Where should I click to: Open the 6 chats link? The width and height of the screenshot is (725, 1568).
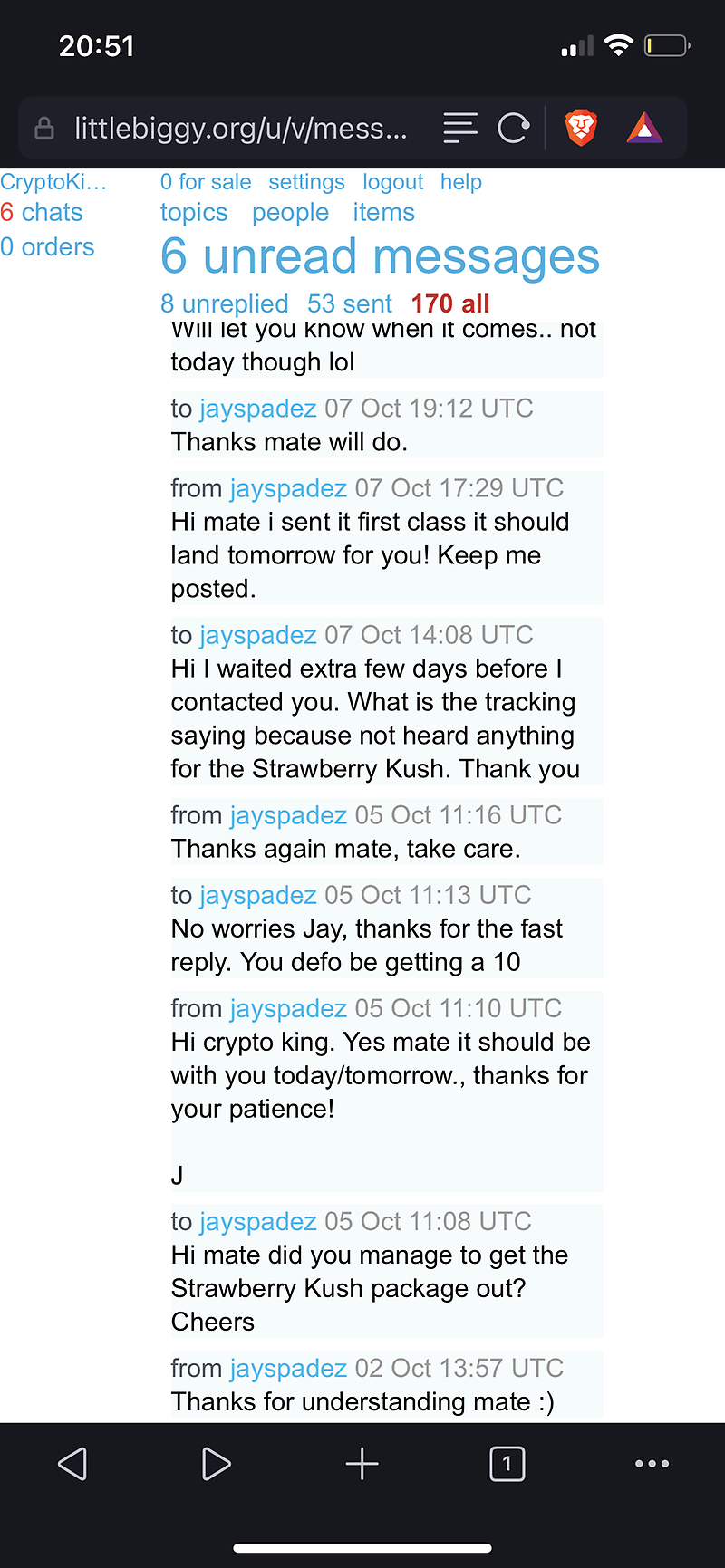point(42,212)
